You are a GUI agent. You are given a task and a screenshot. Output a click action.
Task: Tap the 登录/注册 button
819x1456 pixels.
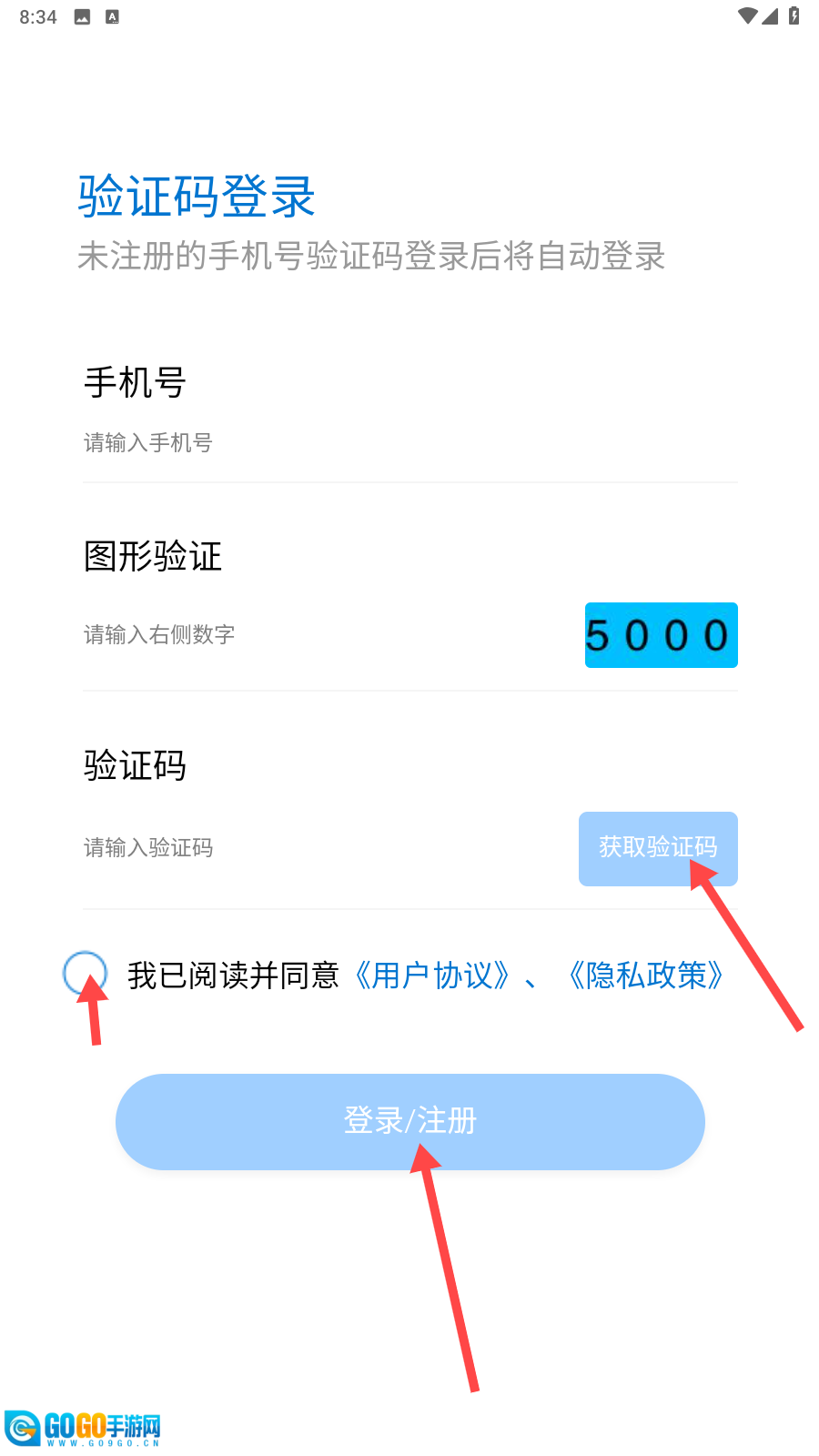click(409, 1121)
